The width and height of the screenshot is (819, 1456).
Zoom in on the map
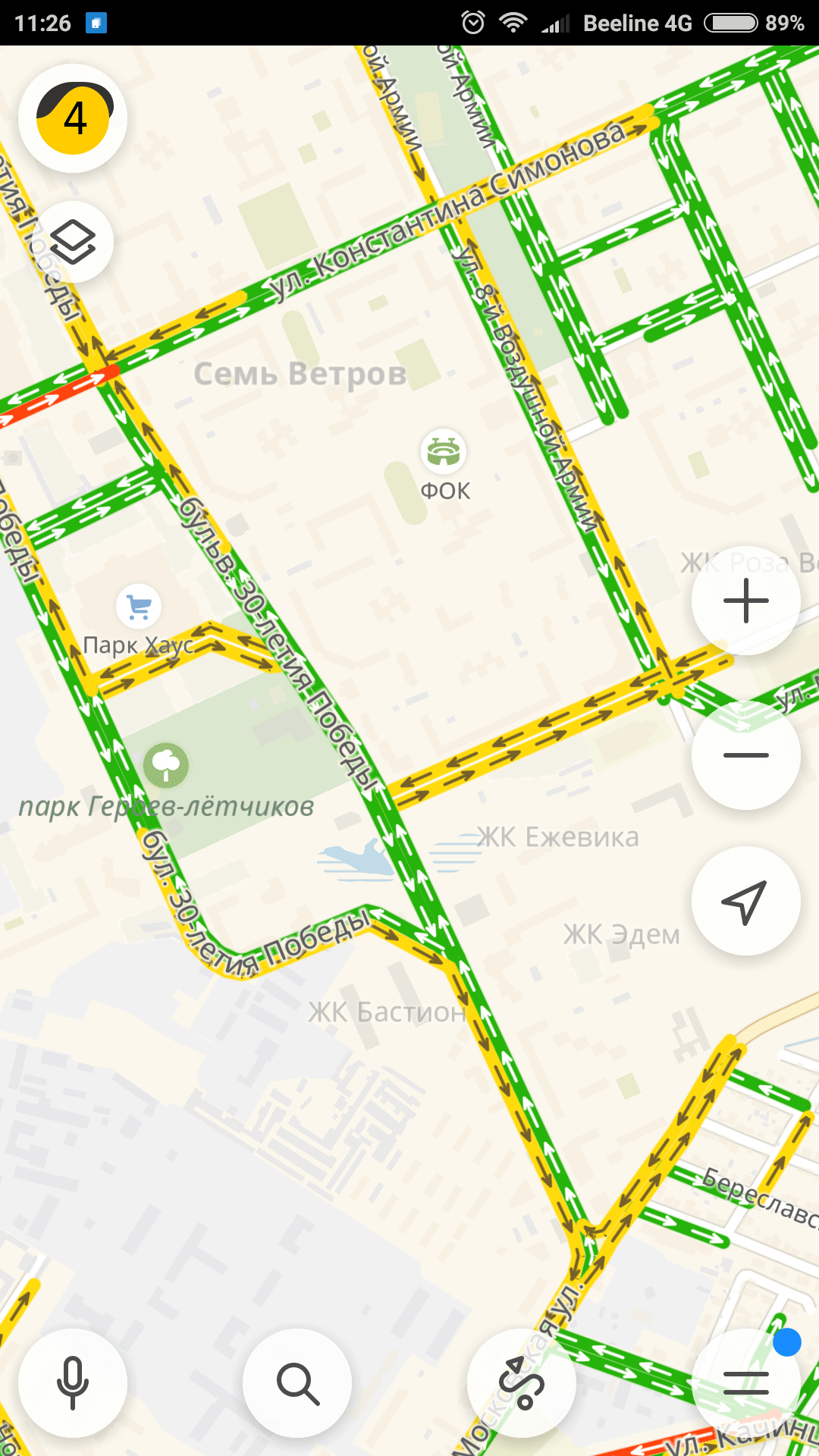point(745,601)
